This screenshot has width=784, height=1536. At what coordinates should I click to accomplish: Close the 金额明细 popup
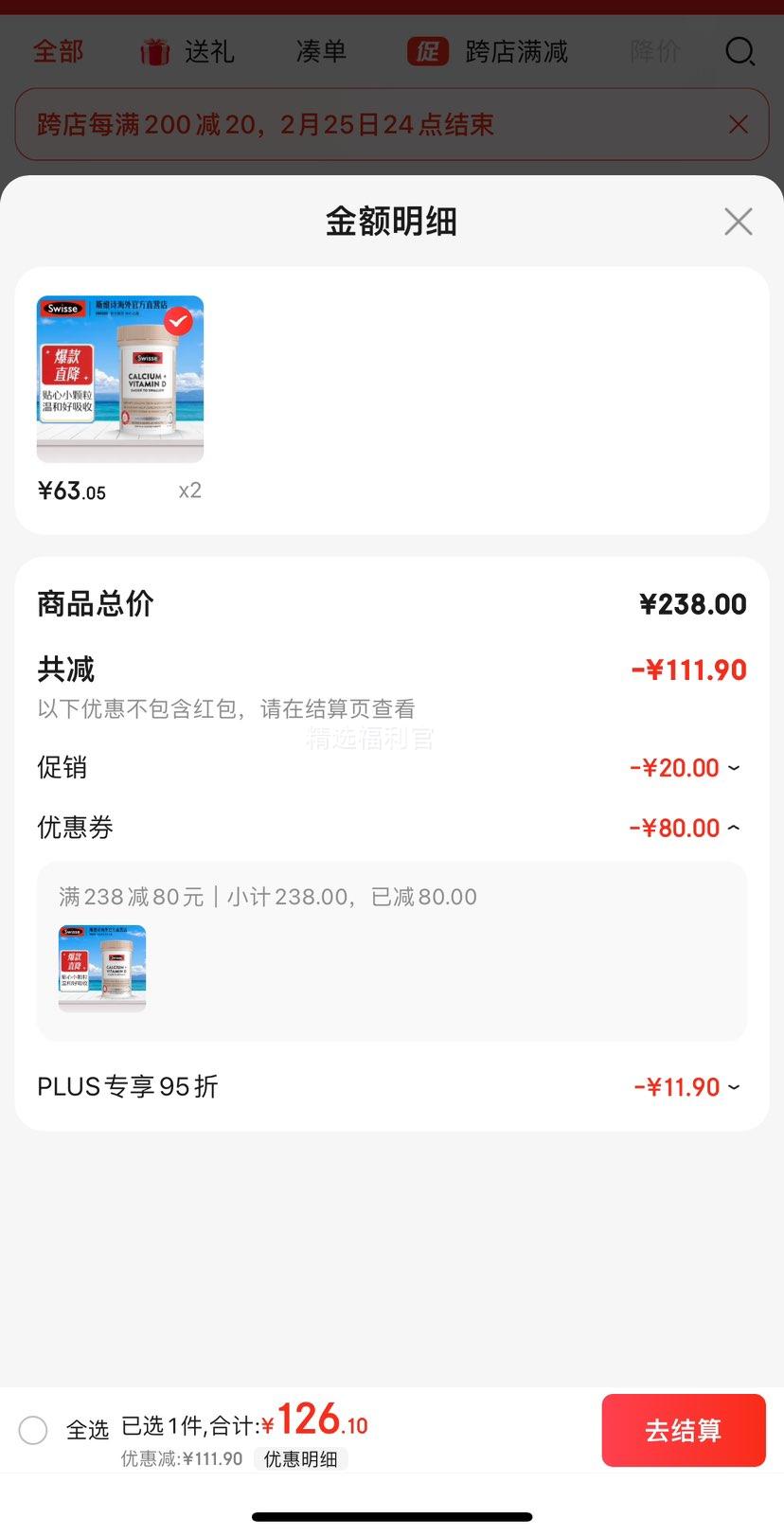tap(738, 221)
